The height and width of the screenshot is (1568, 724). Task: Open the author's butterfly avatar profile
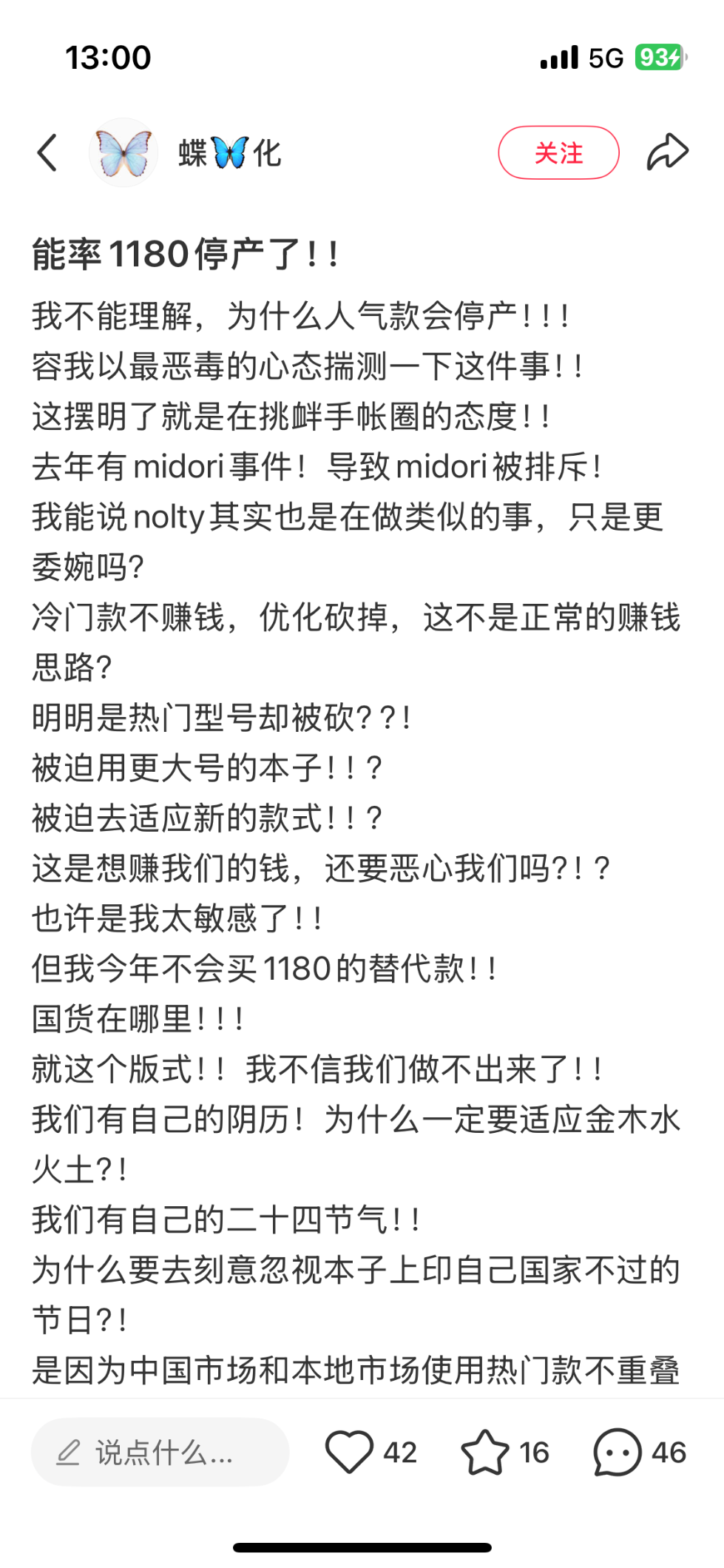click(x=124, y=152)
